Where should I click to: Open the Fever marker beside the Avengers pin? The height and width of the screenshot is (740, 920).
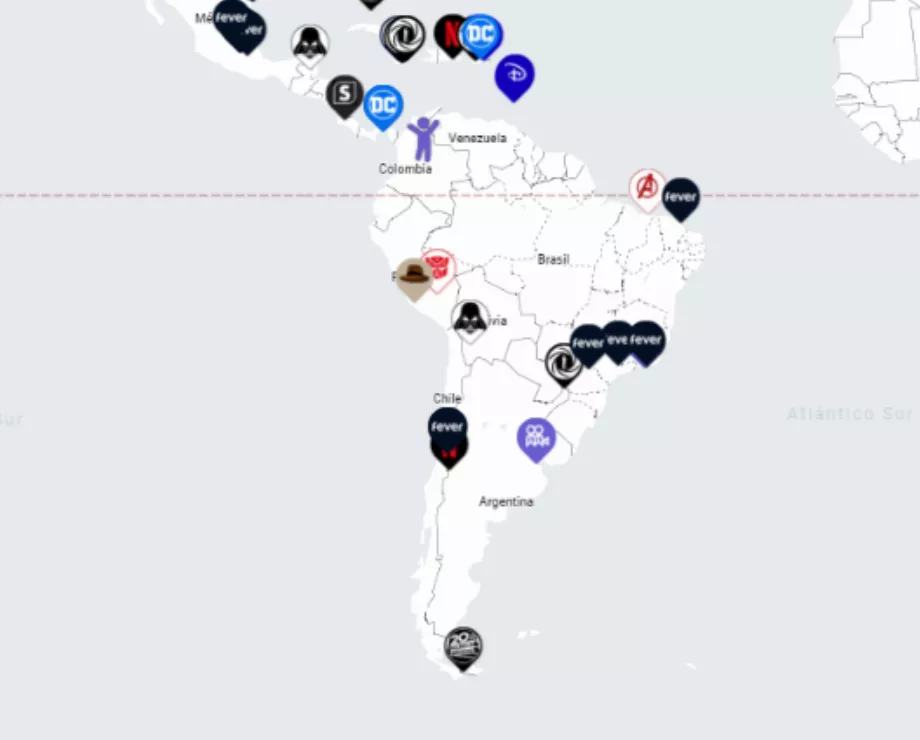(681, 196)
